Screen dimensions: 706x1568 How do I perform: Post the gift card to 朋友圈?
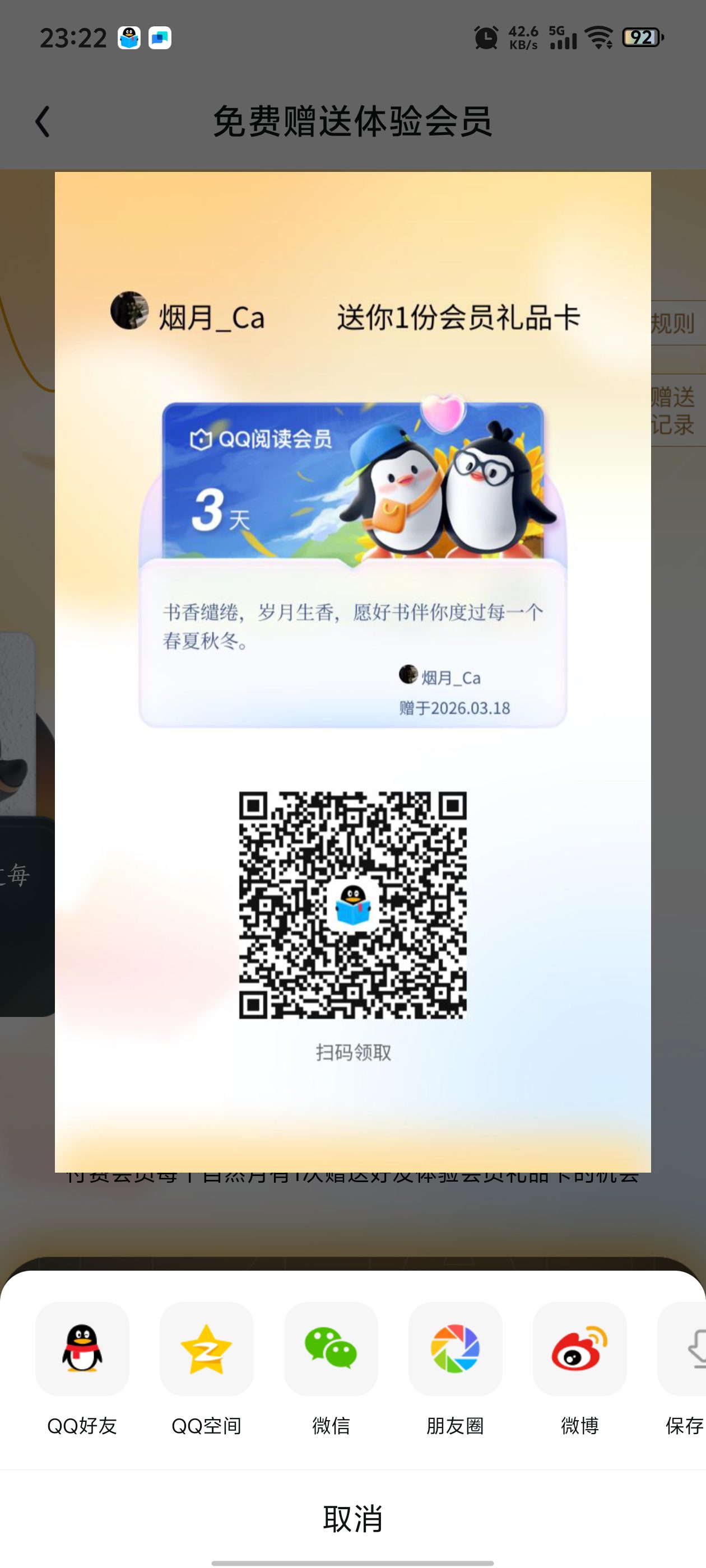(x=455, y=1349)
